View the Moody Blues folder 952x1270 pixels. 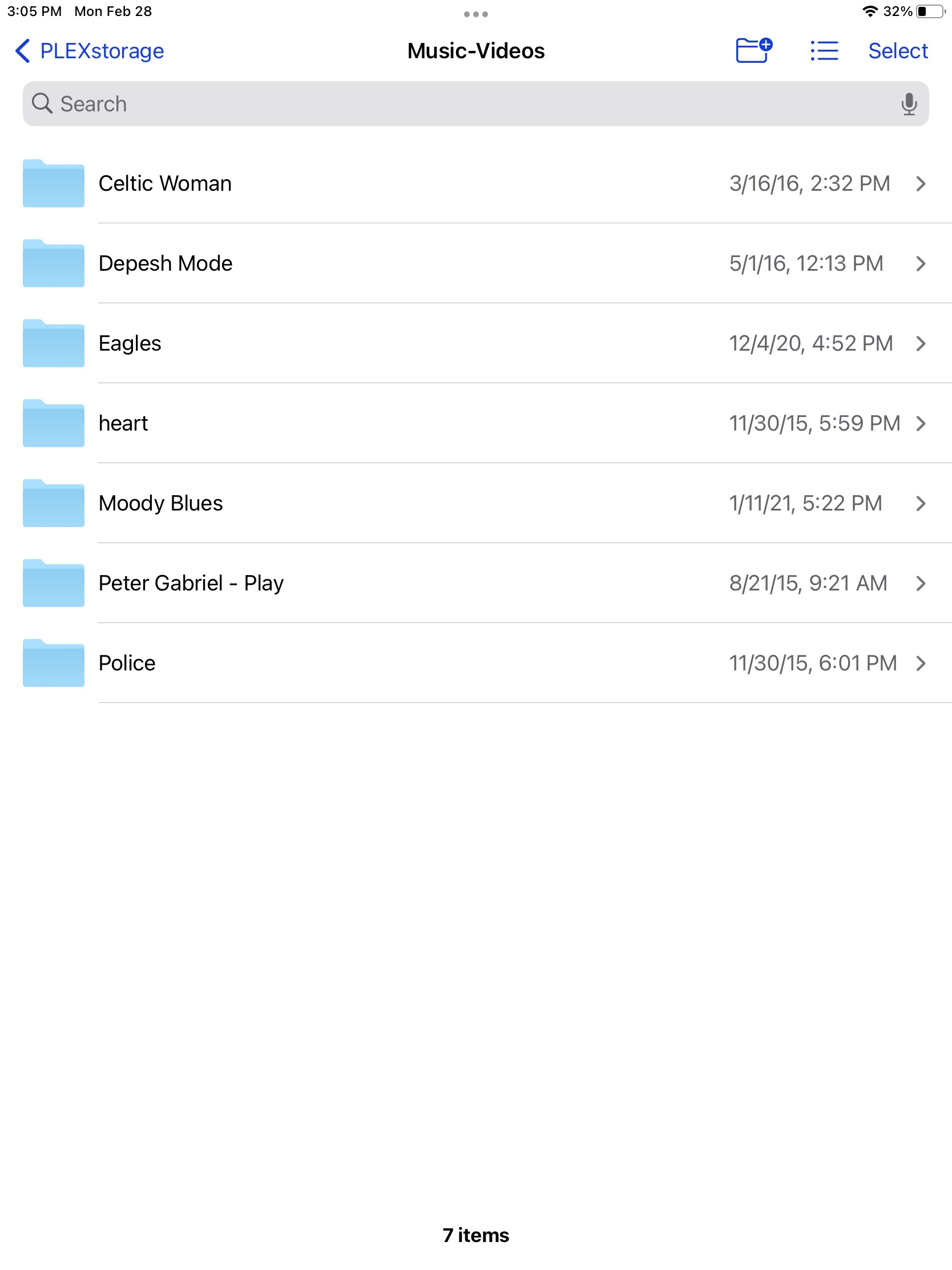point(161,503)
